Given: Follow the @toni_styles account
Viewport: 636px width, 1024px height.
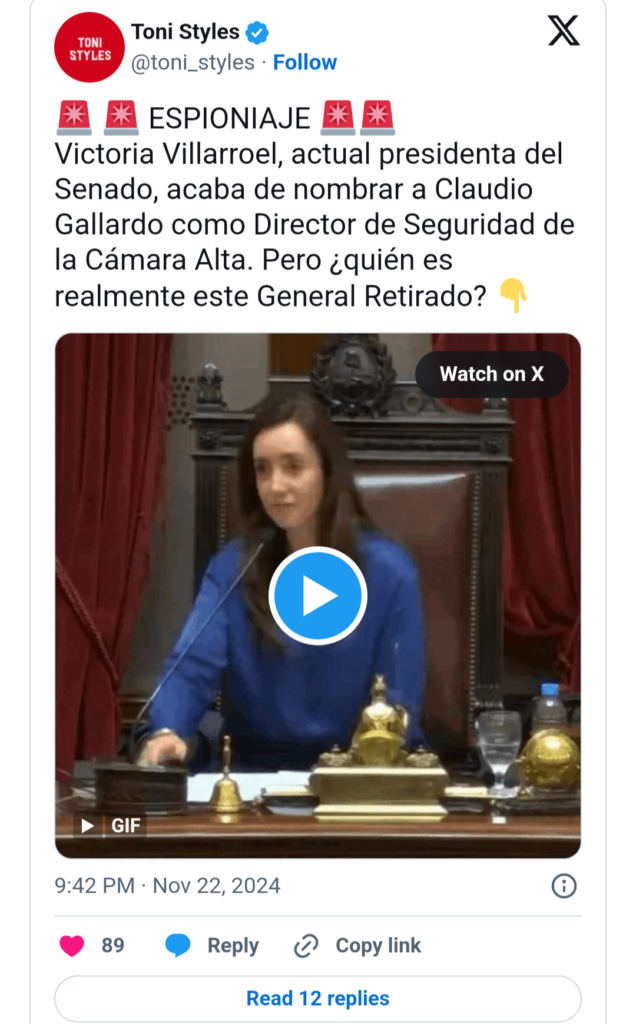Looking at the screenshot, I should pos(305,62).
